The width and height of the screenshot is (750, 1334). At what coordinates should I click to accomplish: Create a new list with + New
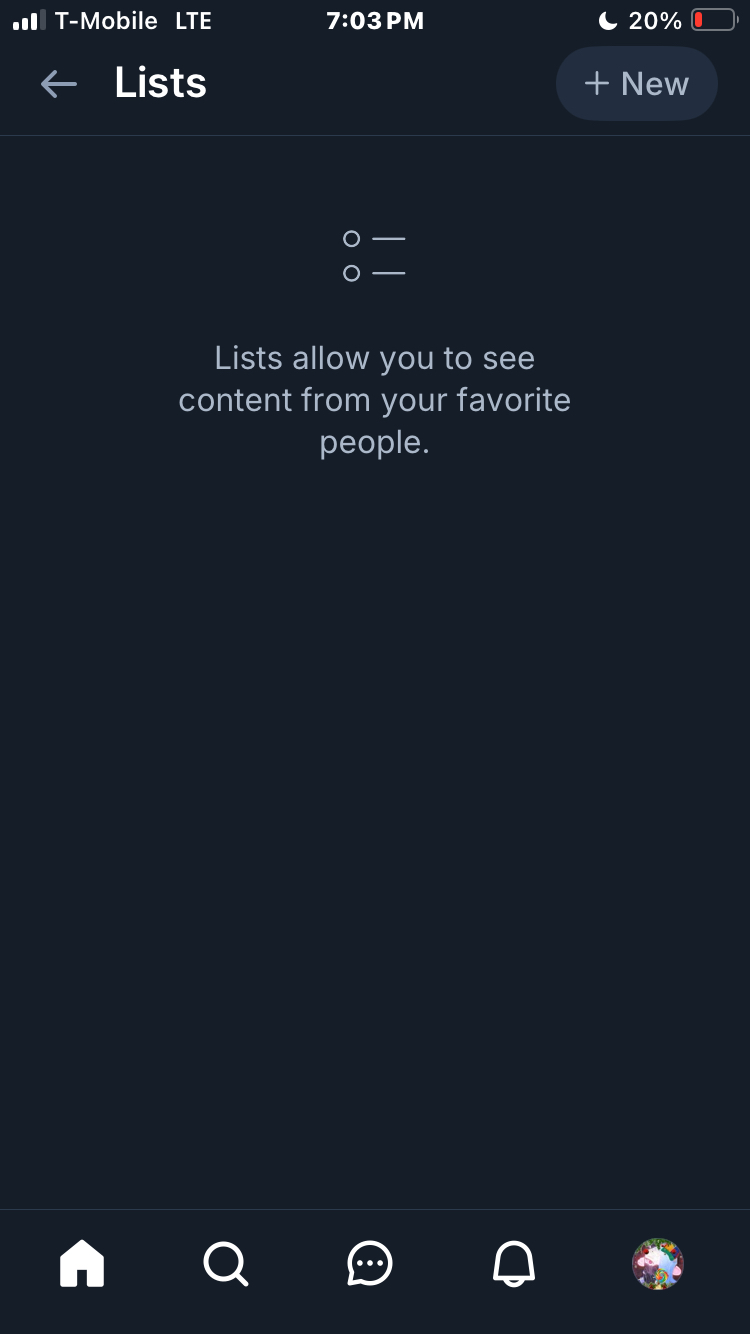(x=637, y=84)
